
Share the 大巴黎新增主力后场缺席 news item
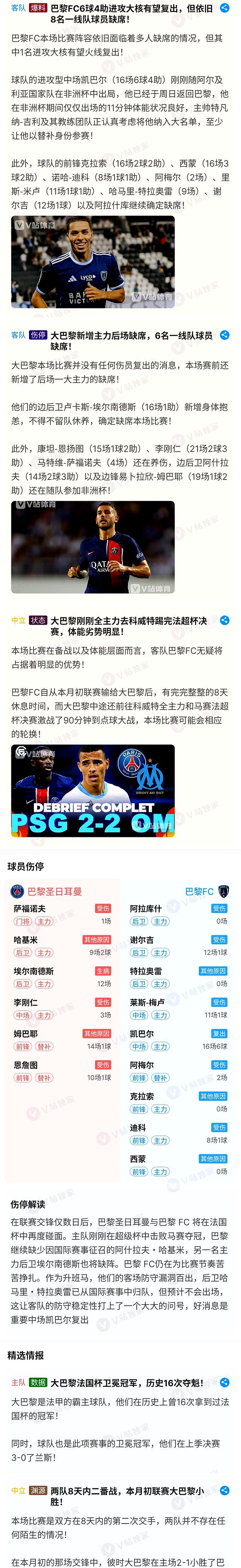click(224, 335)
